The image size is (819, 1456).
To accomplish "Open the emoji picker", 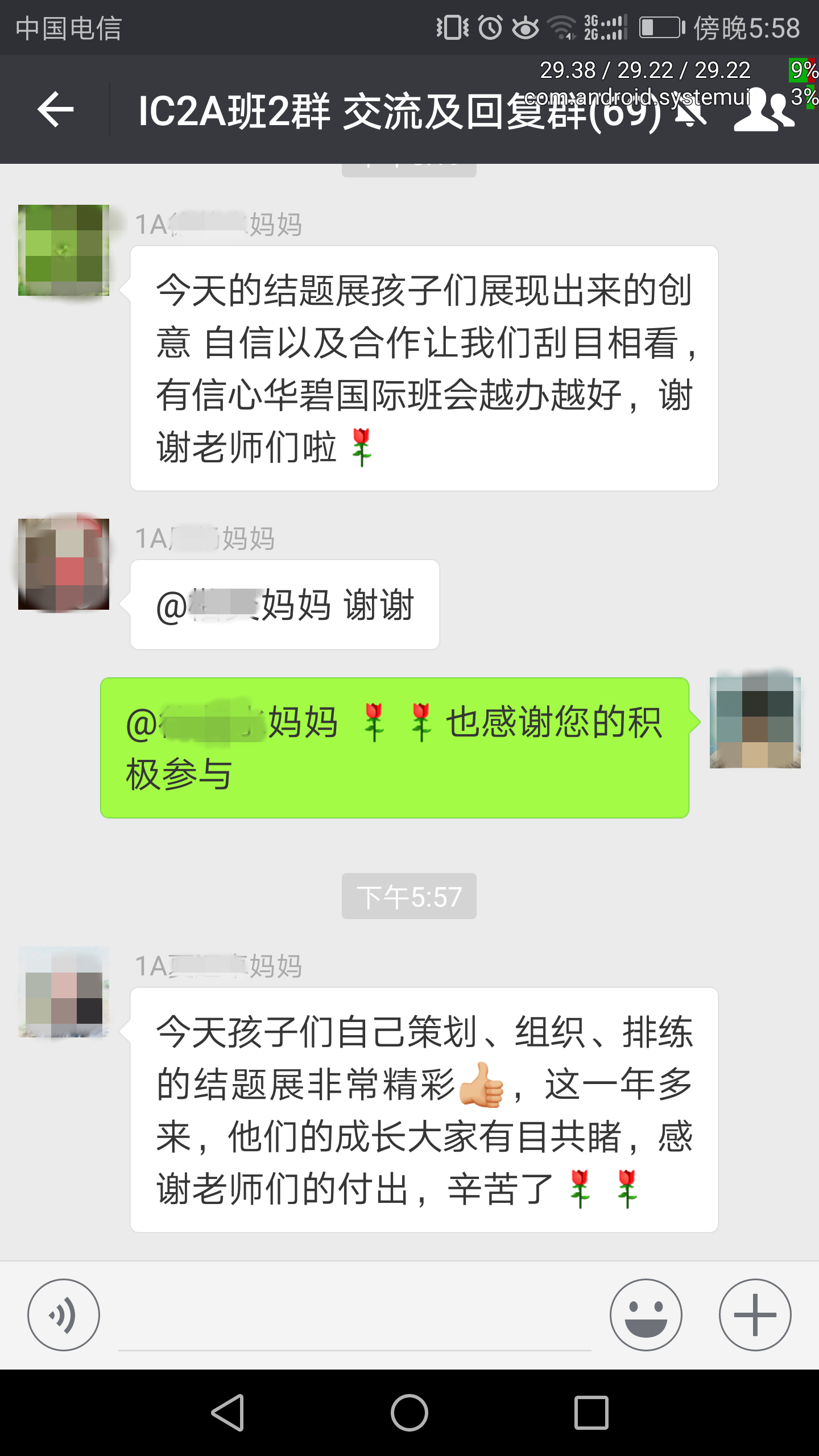I will 646,1314.
